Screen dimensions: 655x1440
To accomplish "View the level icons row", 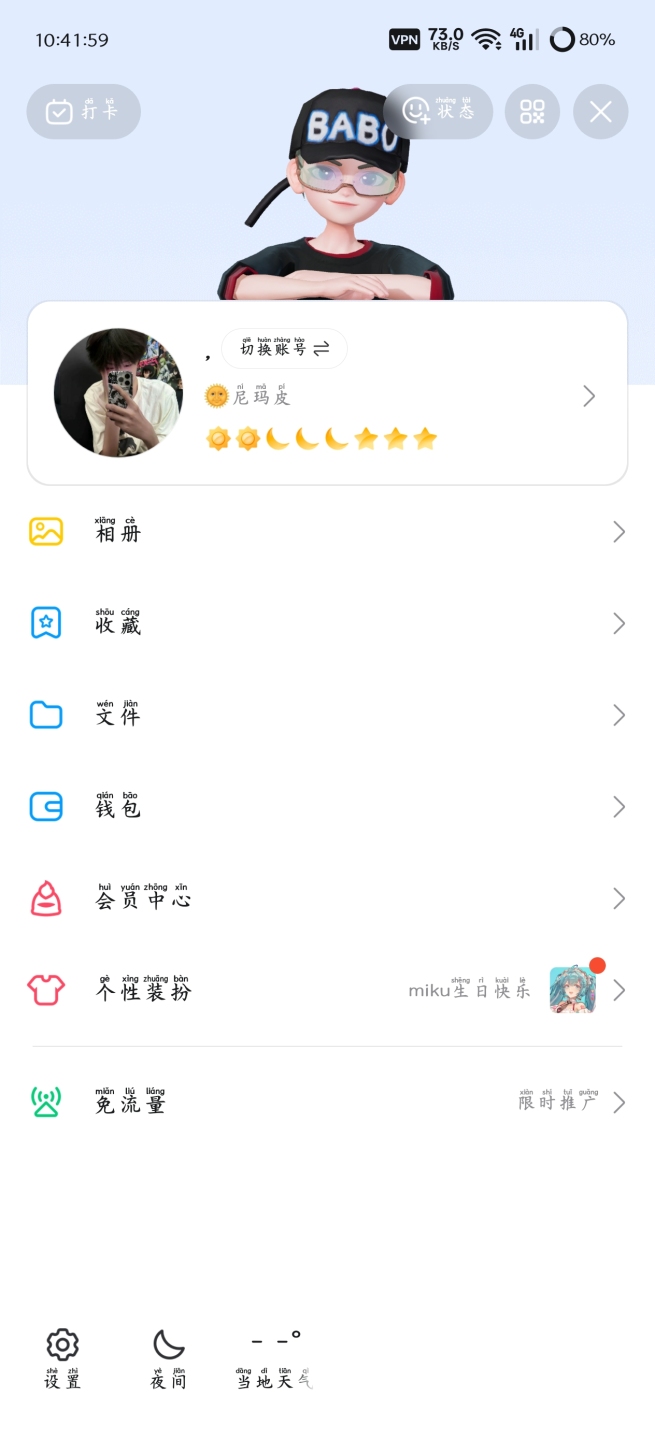I will 321,438.
